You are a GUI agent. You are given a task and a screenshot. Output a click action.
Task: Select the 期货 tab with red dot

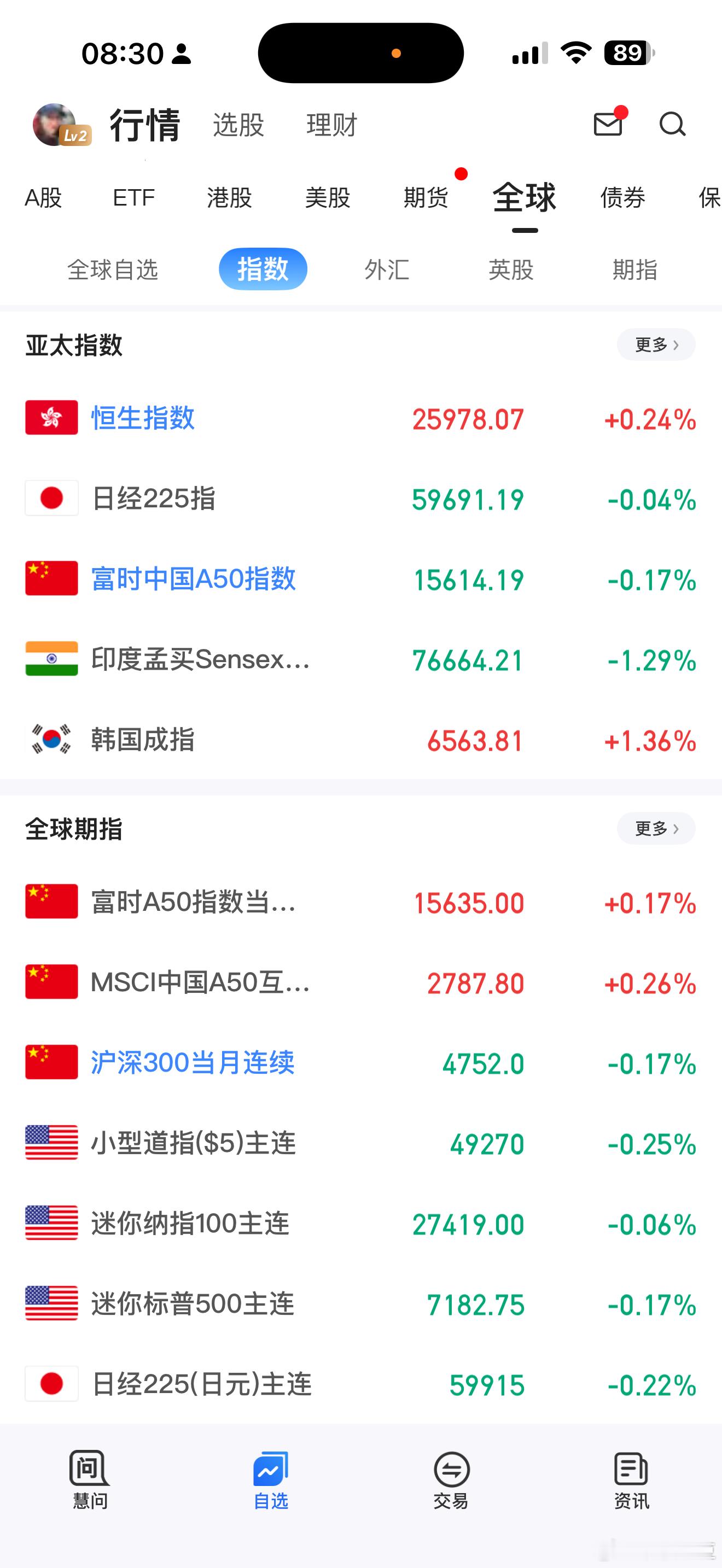[426, 198]
